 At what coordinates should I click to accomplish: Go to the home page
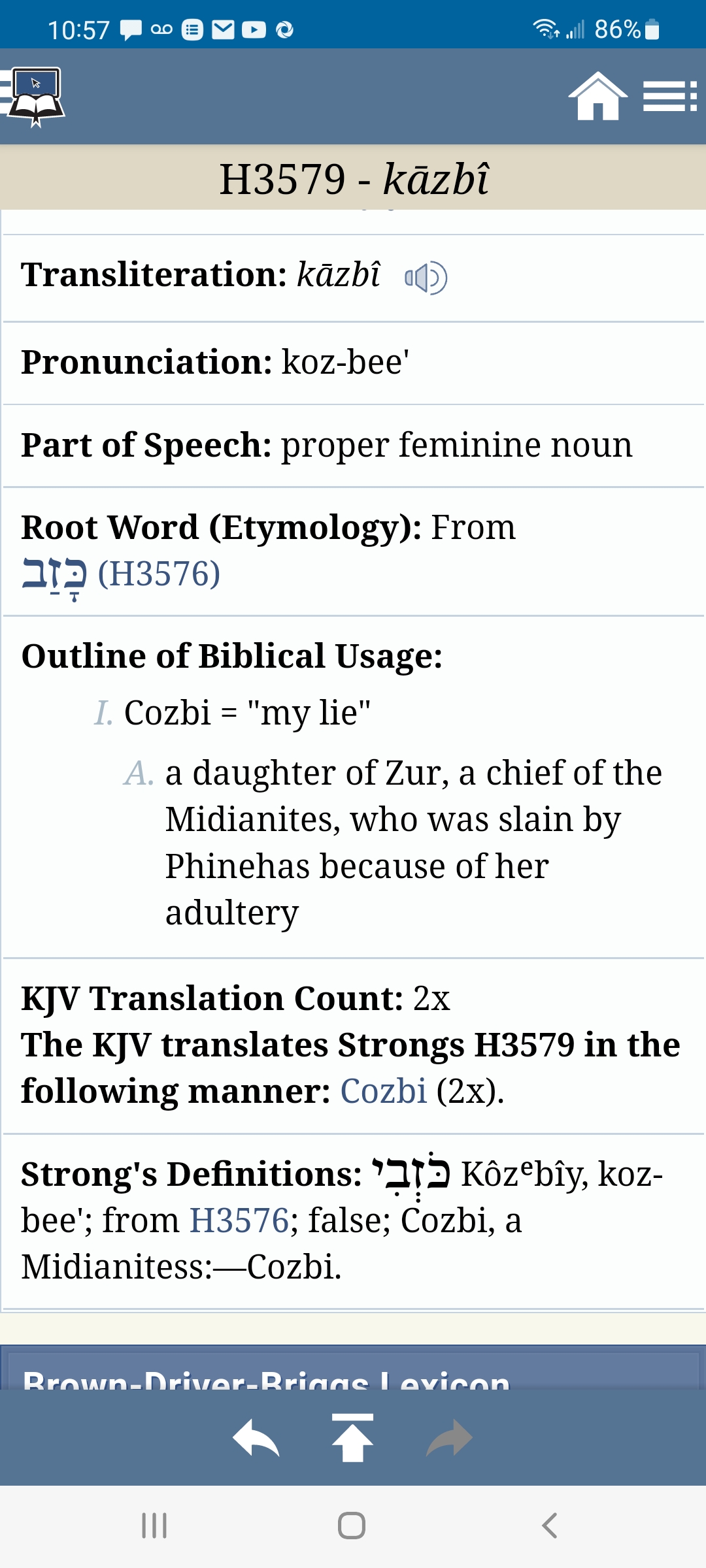pos(597,96)
